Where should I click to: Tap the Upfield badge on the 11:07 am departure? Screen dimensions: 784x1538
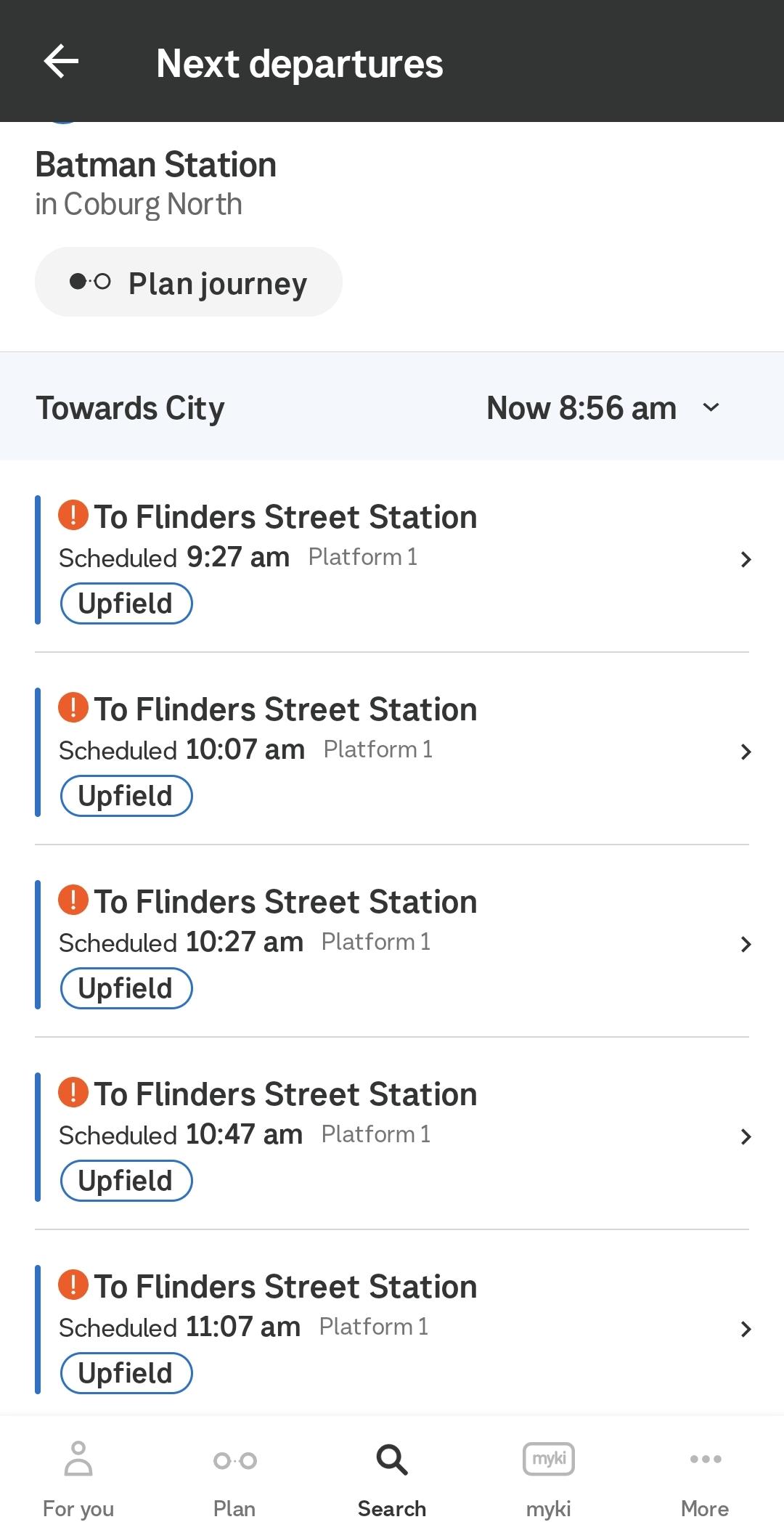[x=125, y=1372]
